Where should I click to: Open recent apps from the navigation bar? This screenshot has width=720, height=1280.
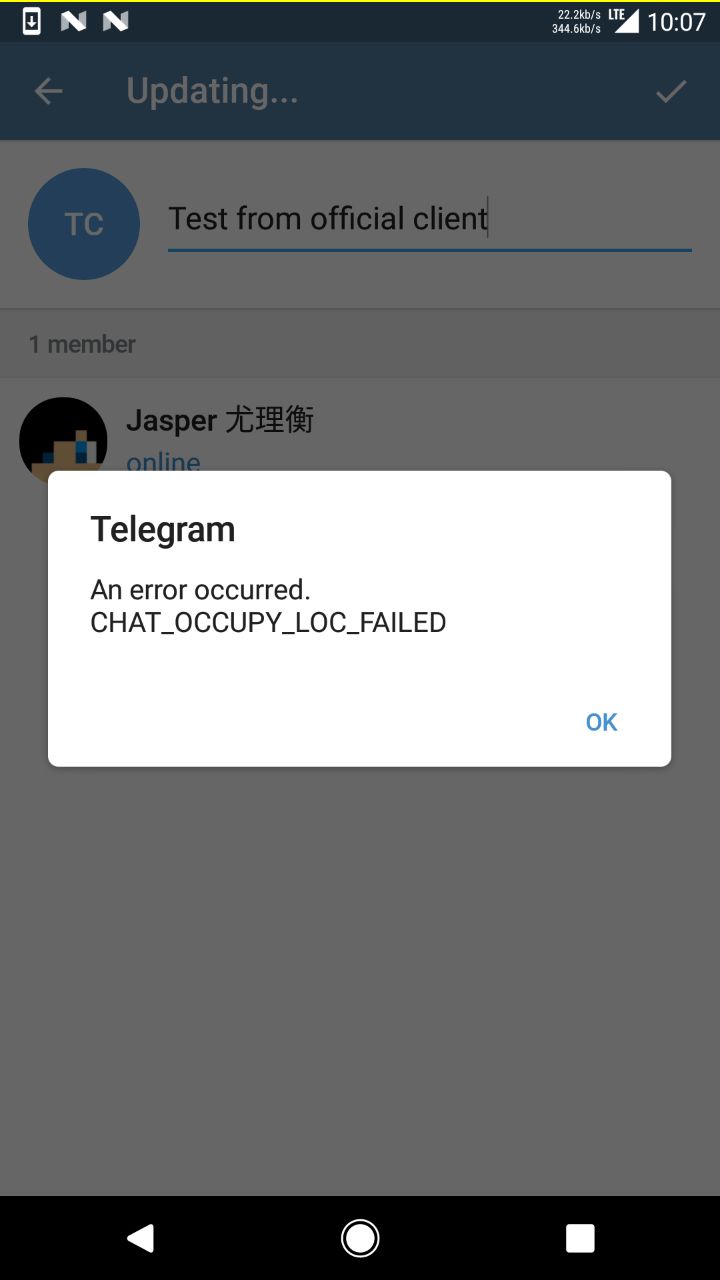click(580, 1238)
